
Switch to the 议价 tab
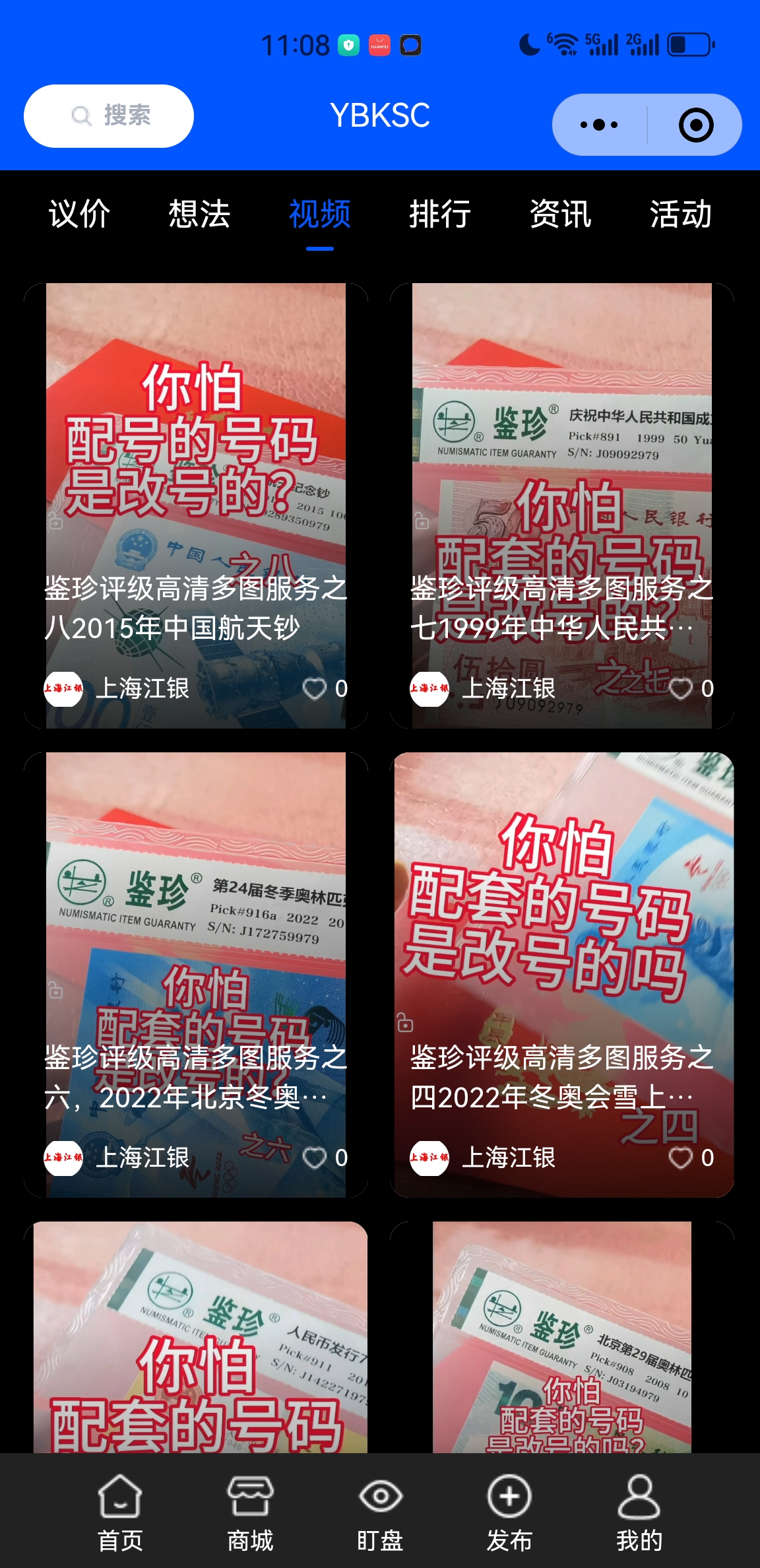[x=79, y=214]
